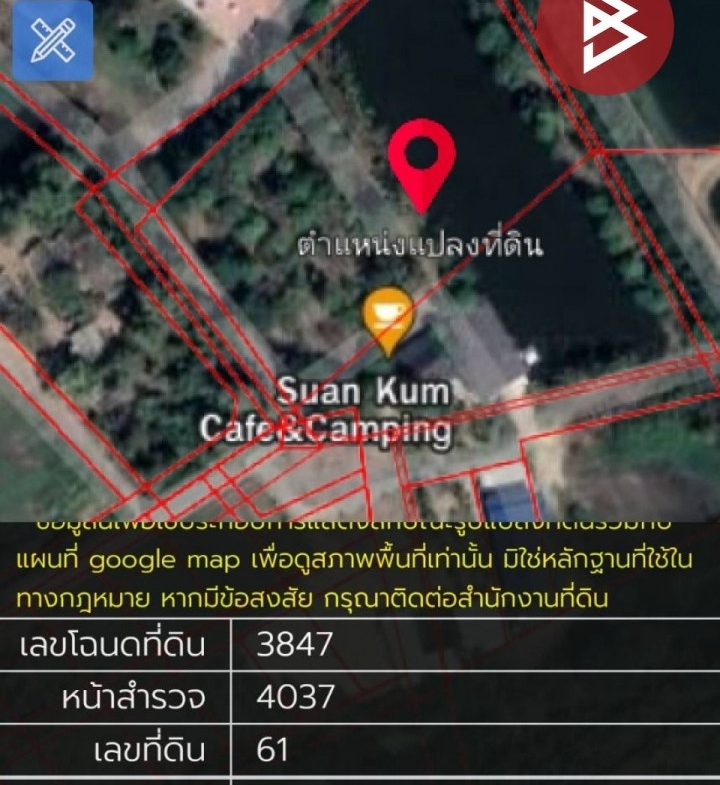Tap the red land parcel location pin
The width and height of the screenshot is (720, 785).
(421, 159)
